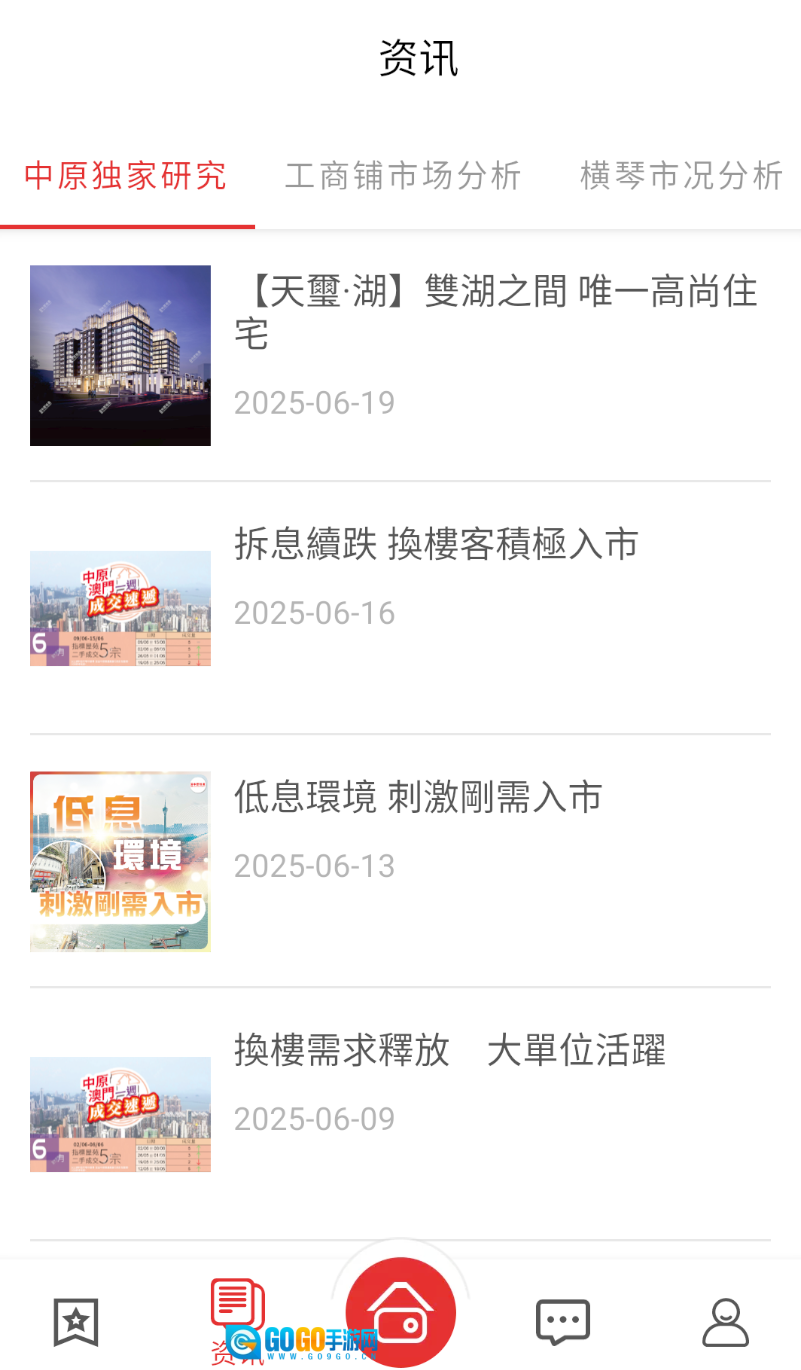Select the speech bubble icon near bottom right
Viewport: 801px width, 1370px height.
point(562,1322)
